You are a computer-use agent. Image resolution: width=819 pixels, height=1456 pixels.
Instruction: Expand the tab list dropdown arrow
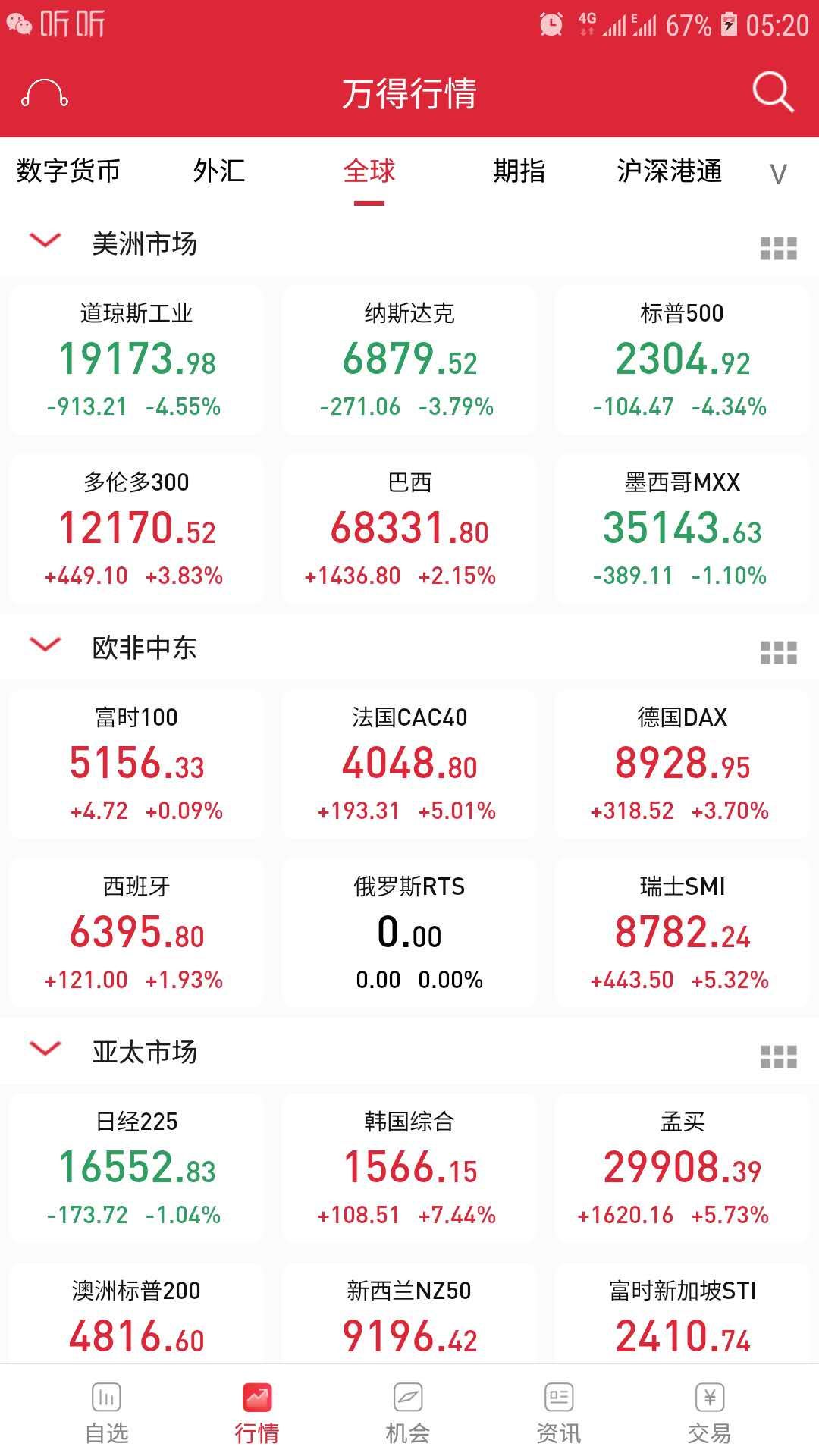click(778, 174)
